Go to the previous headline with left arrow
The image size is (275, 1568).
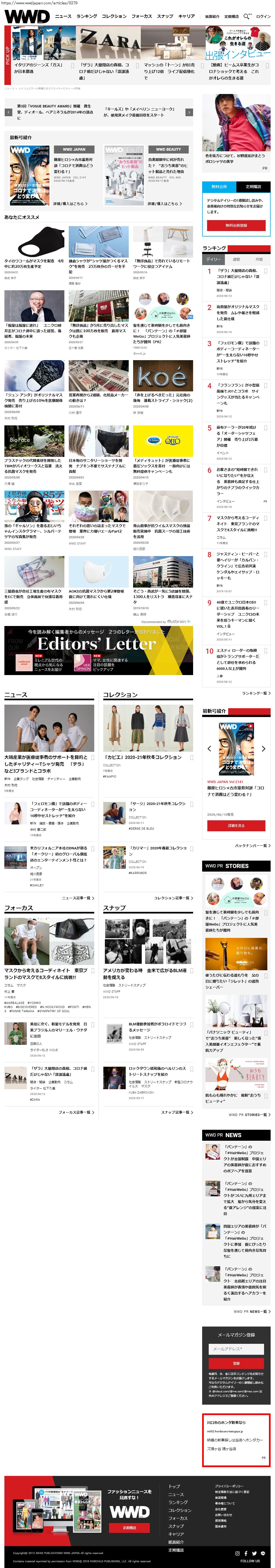tap(8, 112)
